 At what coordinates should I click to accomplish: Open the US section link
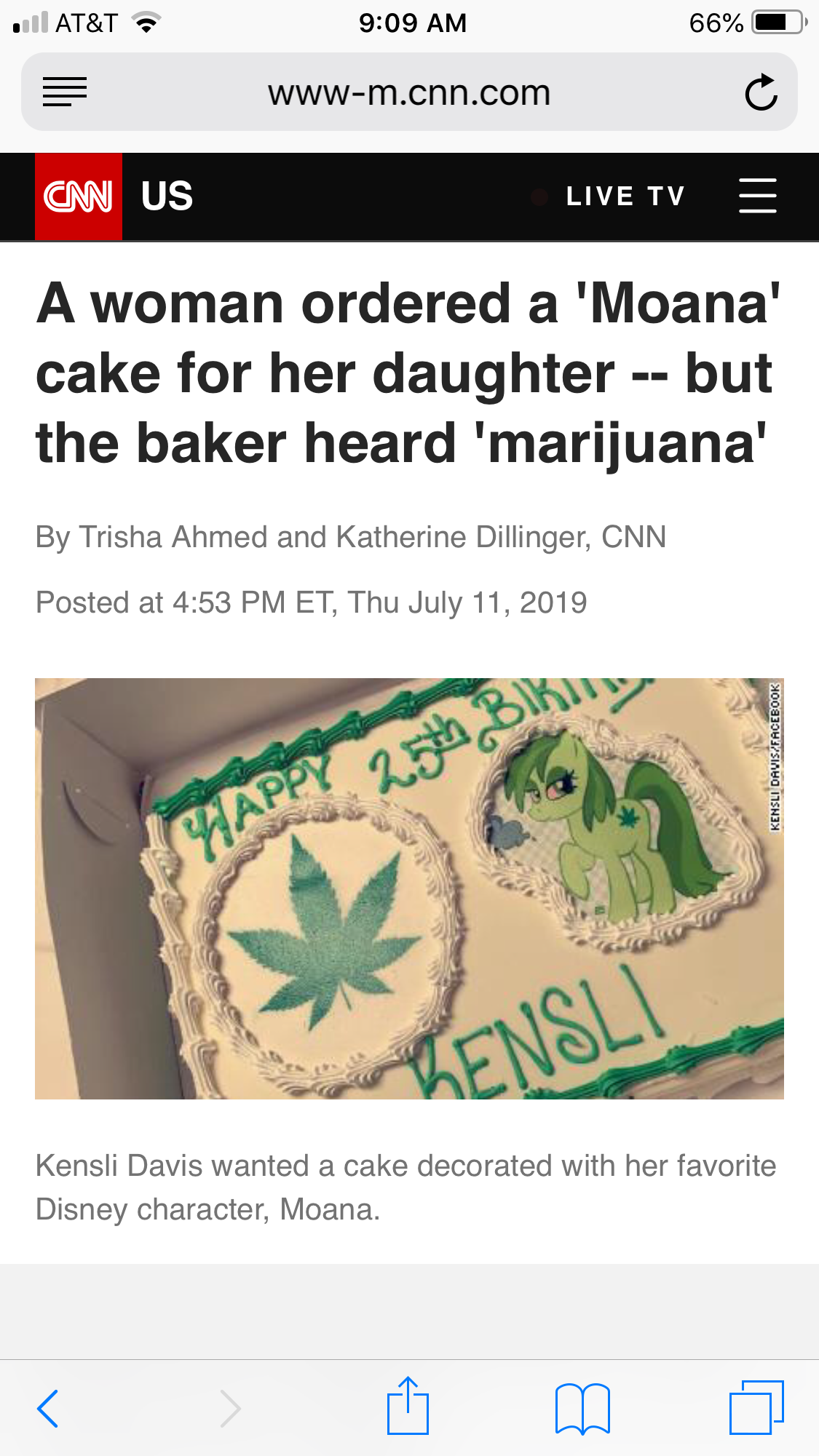pos(167,196)
